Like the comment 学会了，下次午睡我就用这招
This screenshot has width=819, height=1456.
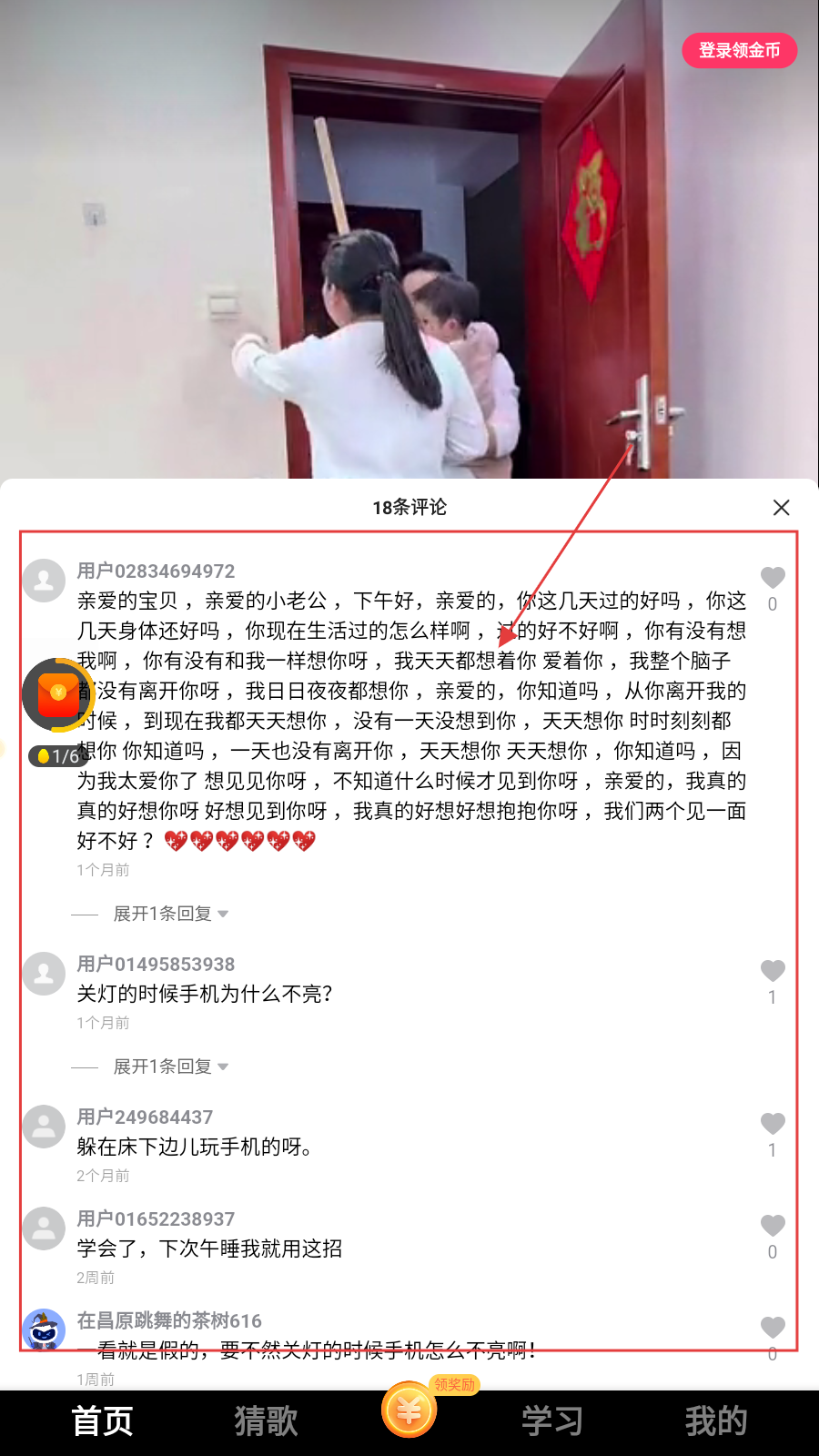[x=773, y=1226]
